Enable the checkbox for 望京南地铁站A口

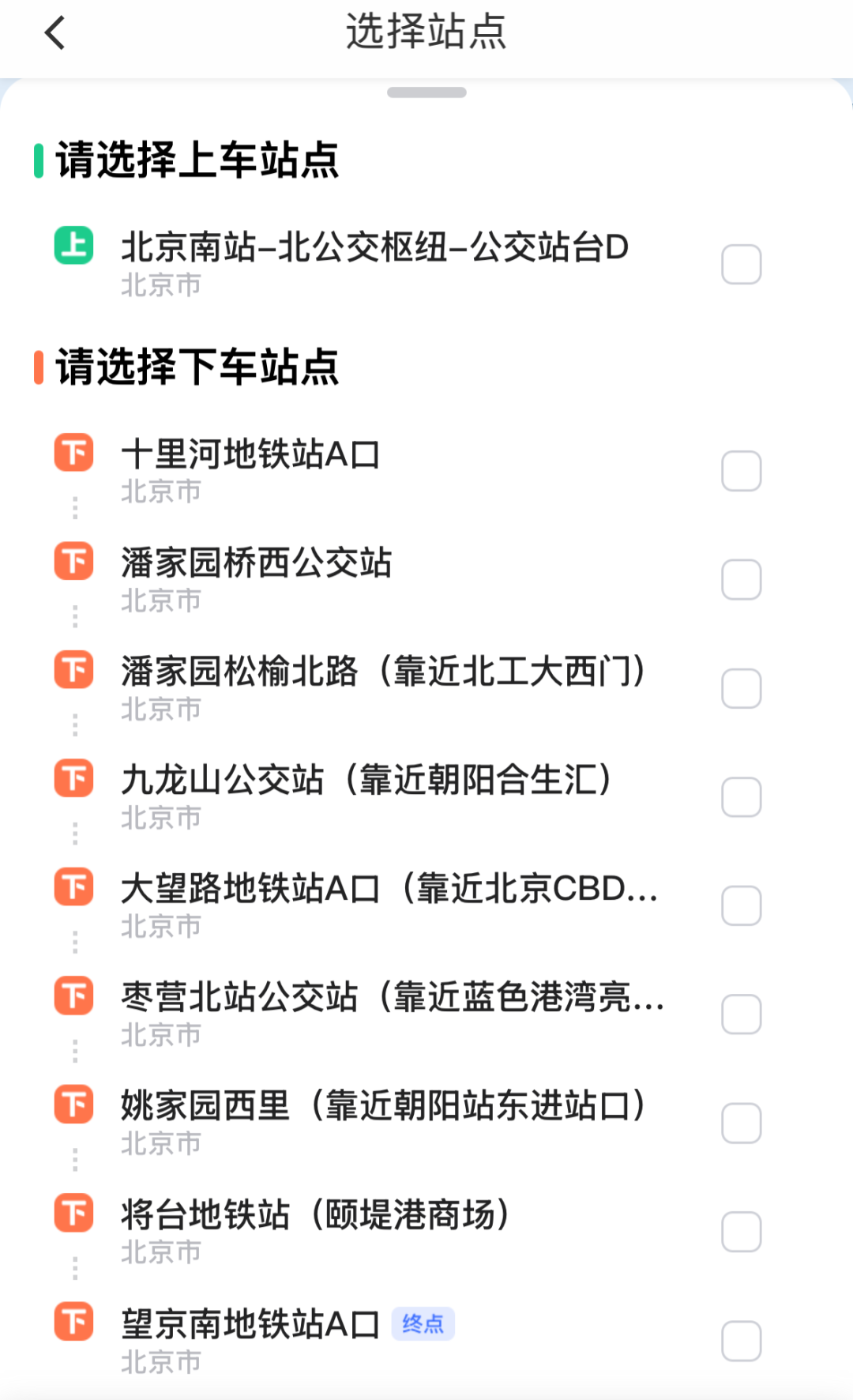741,1342
